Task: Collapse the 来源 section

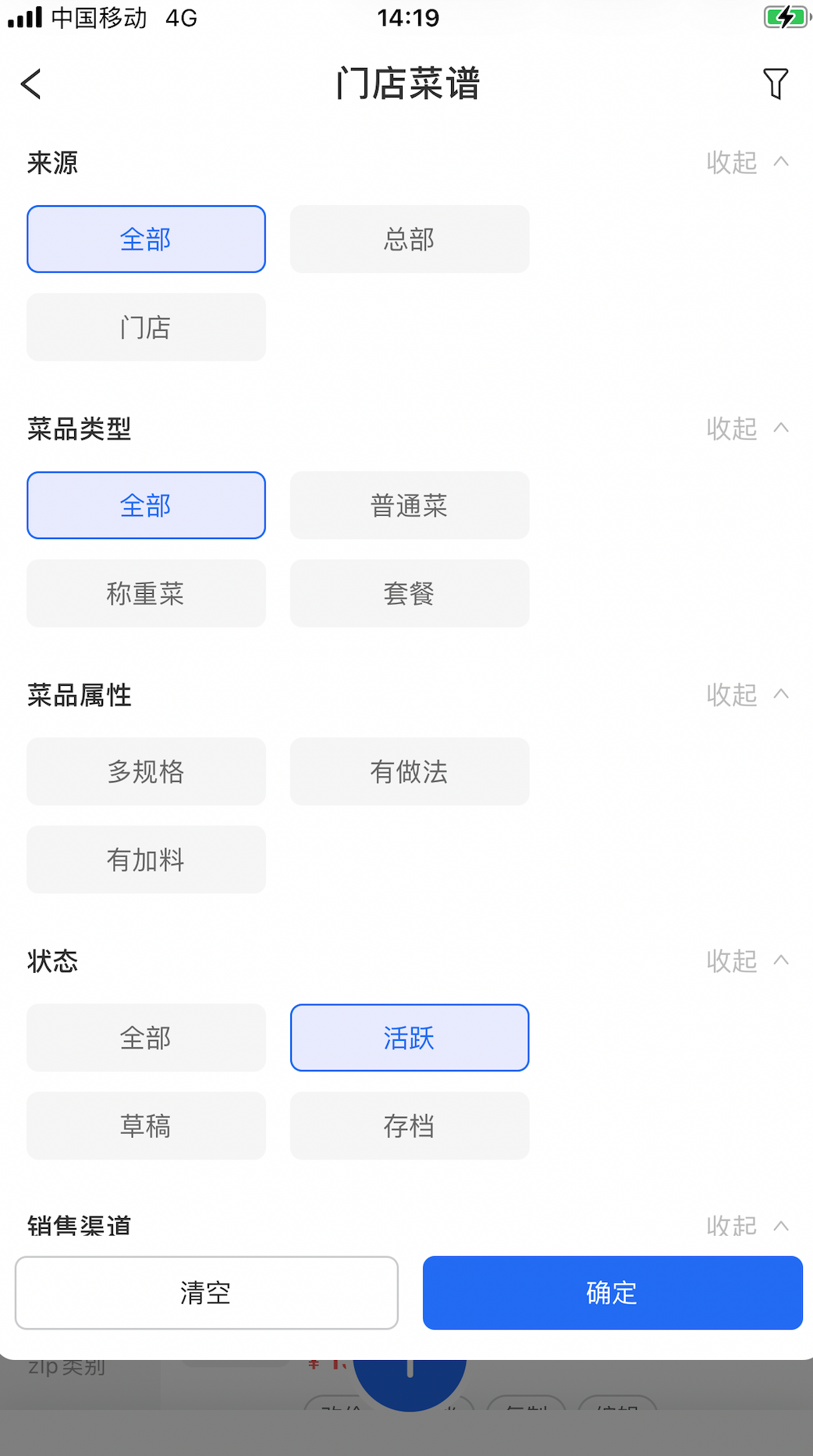Action: (x=747, y=162)
